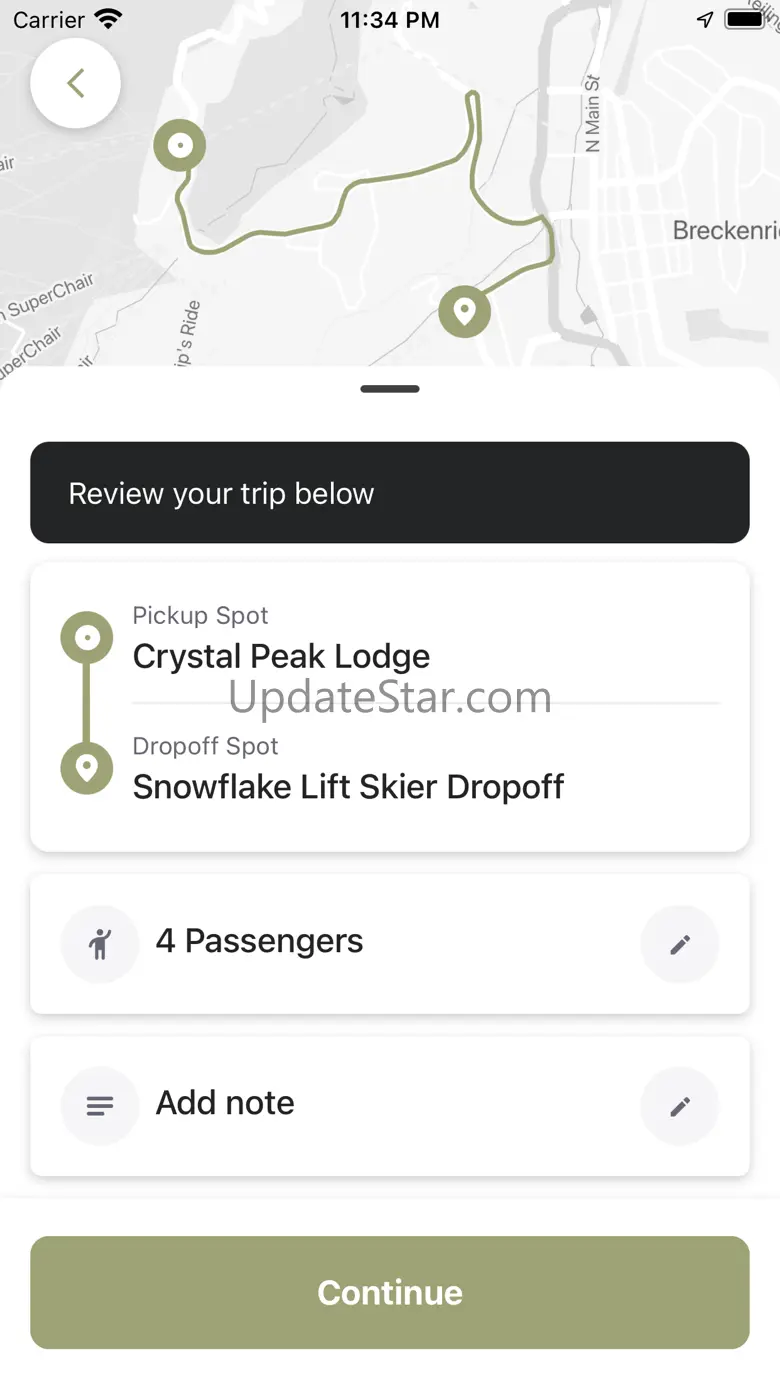Edit the 4 Passengers count

[x=679, y=944]
